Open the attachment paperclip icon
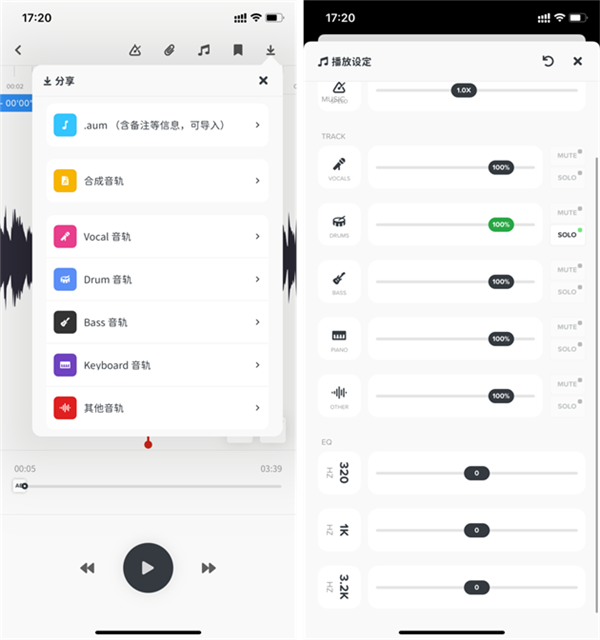Viewport: 600px width, 640px height. point(170,50)
